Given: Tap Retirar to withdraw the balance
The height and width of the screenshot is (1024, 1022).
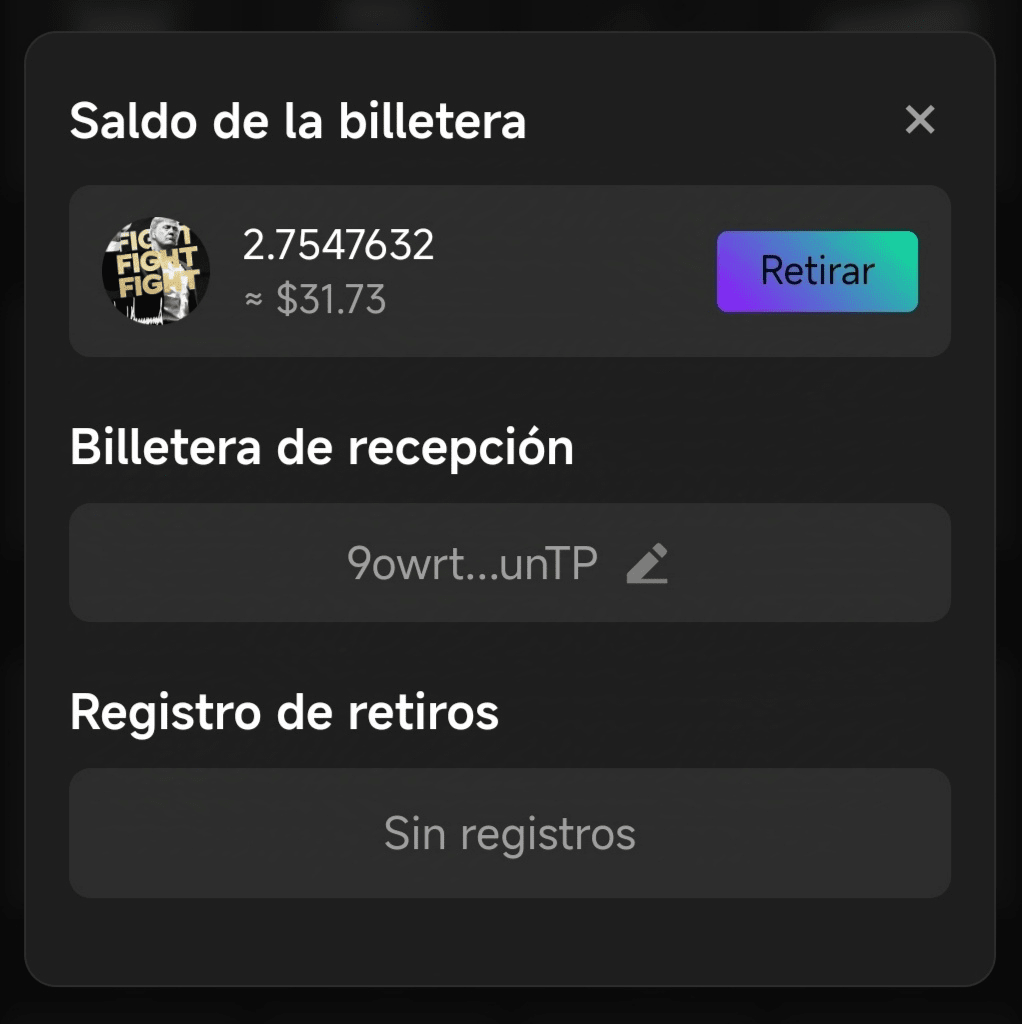Looking at the screenshot, I should 817,271.
